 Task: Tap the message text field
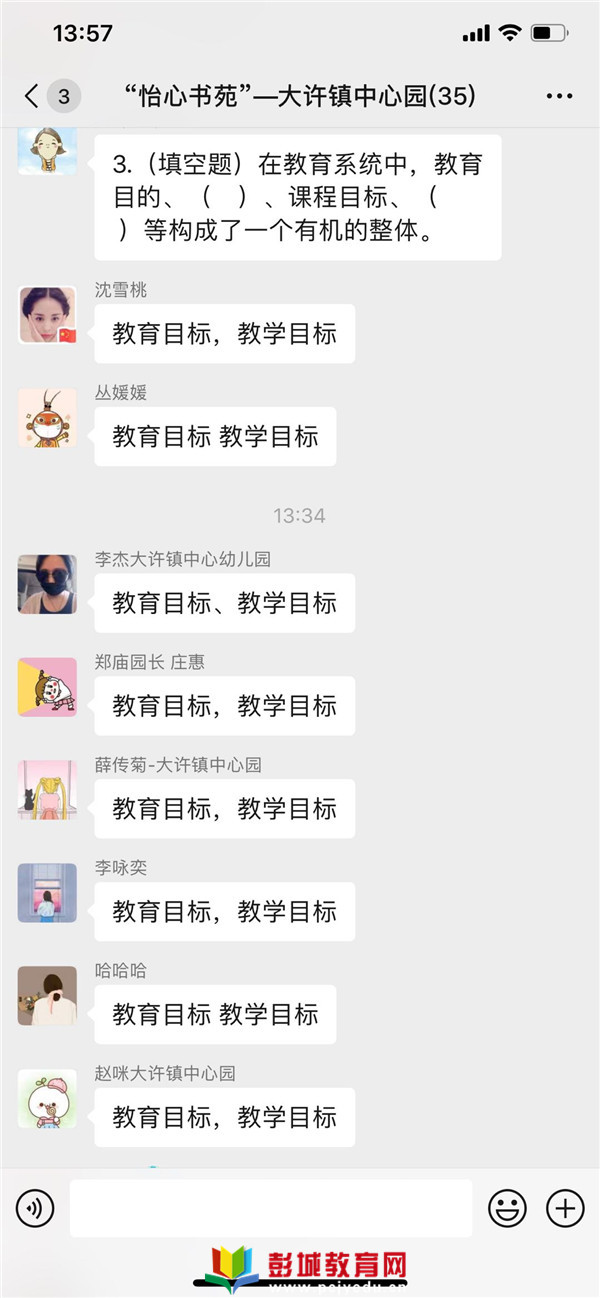270,1209
